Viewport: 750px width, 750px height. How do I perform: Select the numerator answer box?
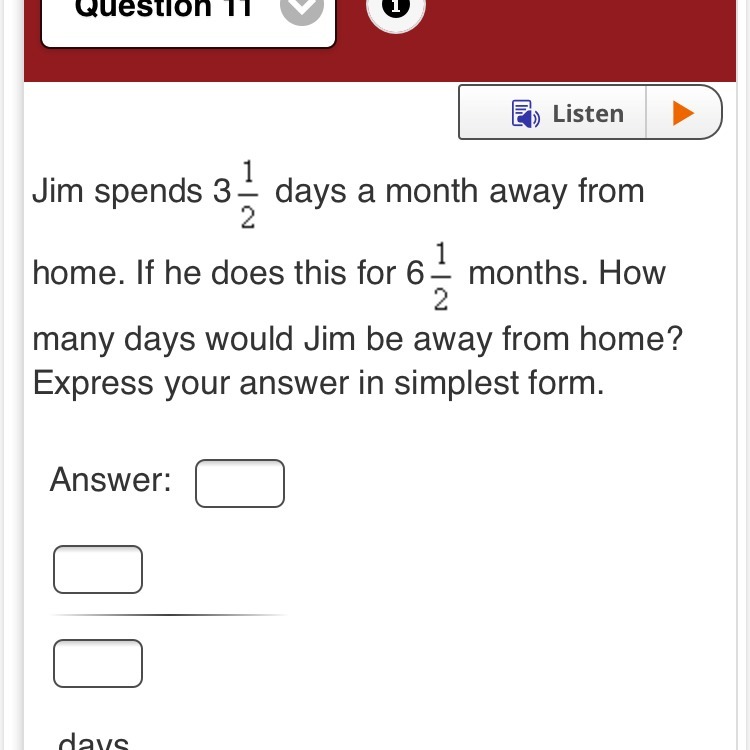(x=98, y=570)
